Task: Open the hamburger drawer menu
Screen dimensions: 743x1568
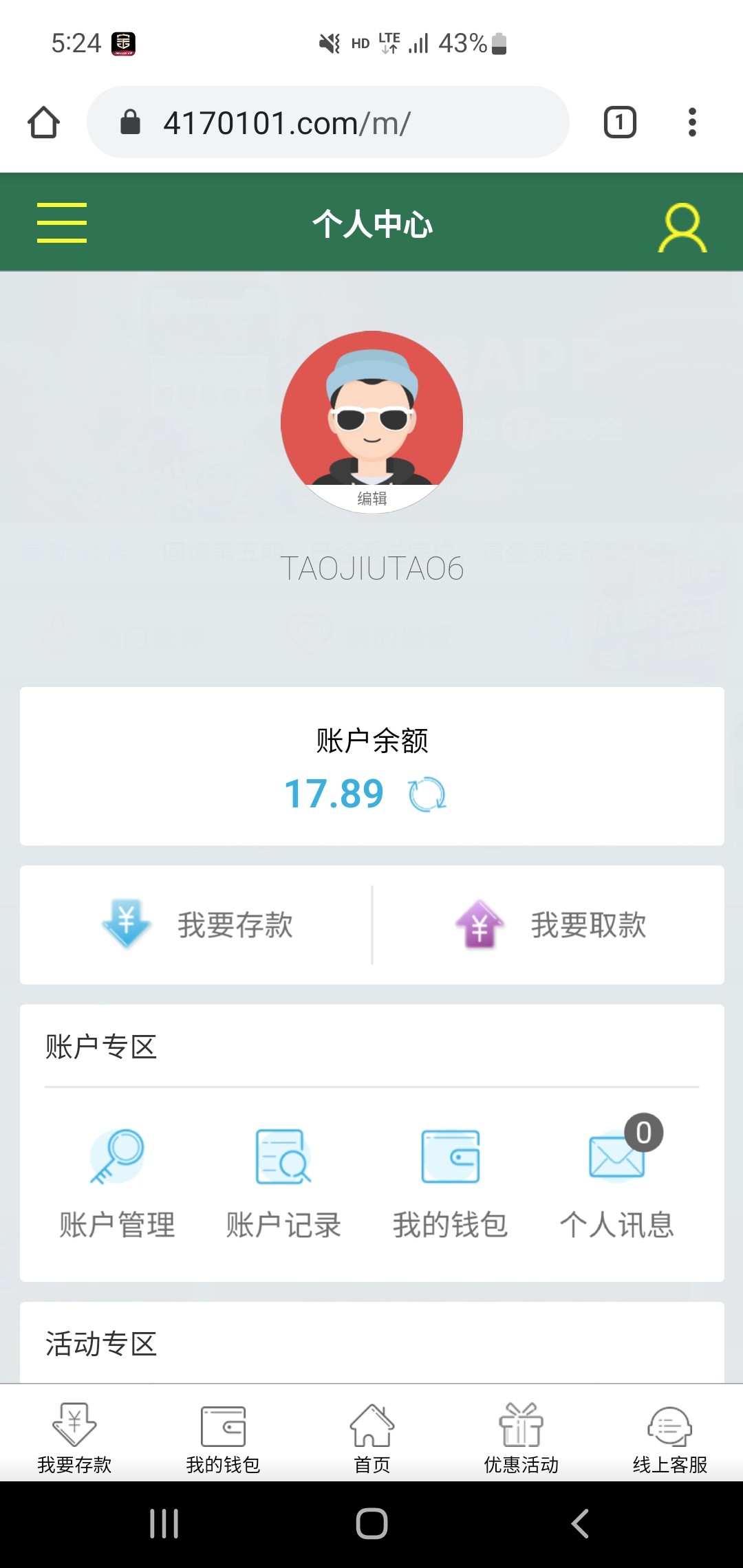Action: tap(62, 223)
